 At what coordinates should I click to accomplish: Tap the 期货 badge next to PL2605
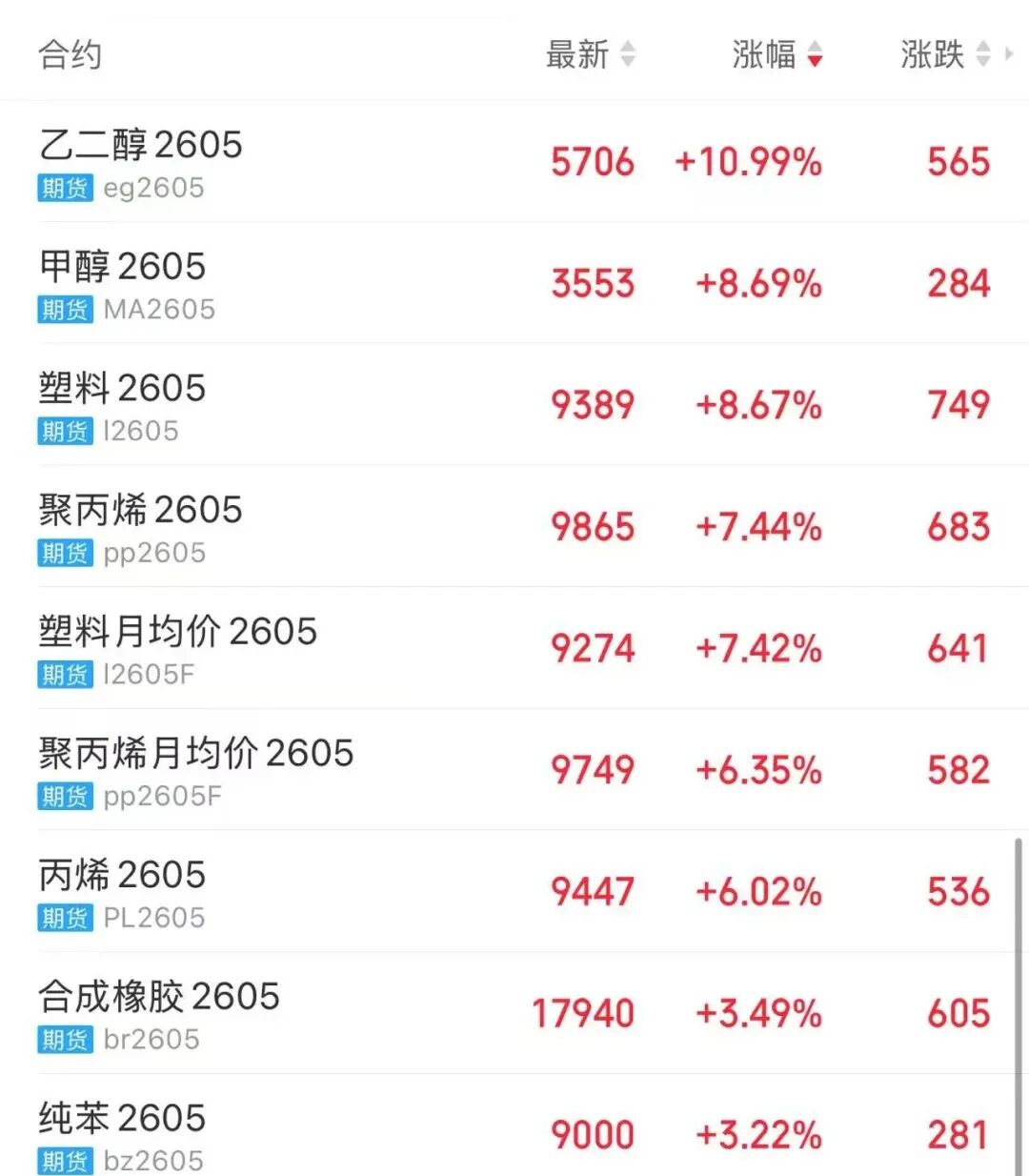[x=63, y=918]
